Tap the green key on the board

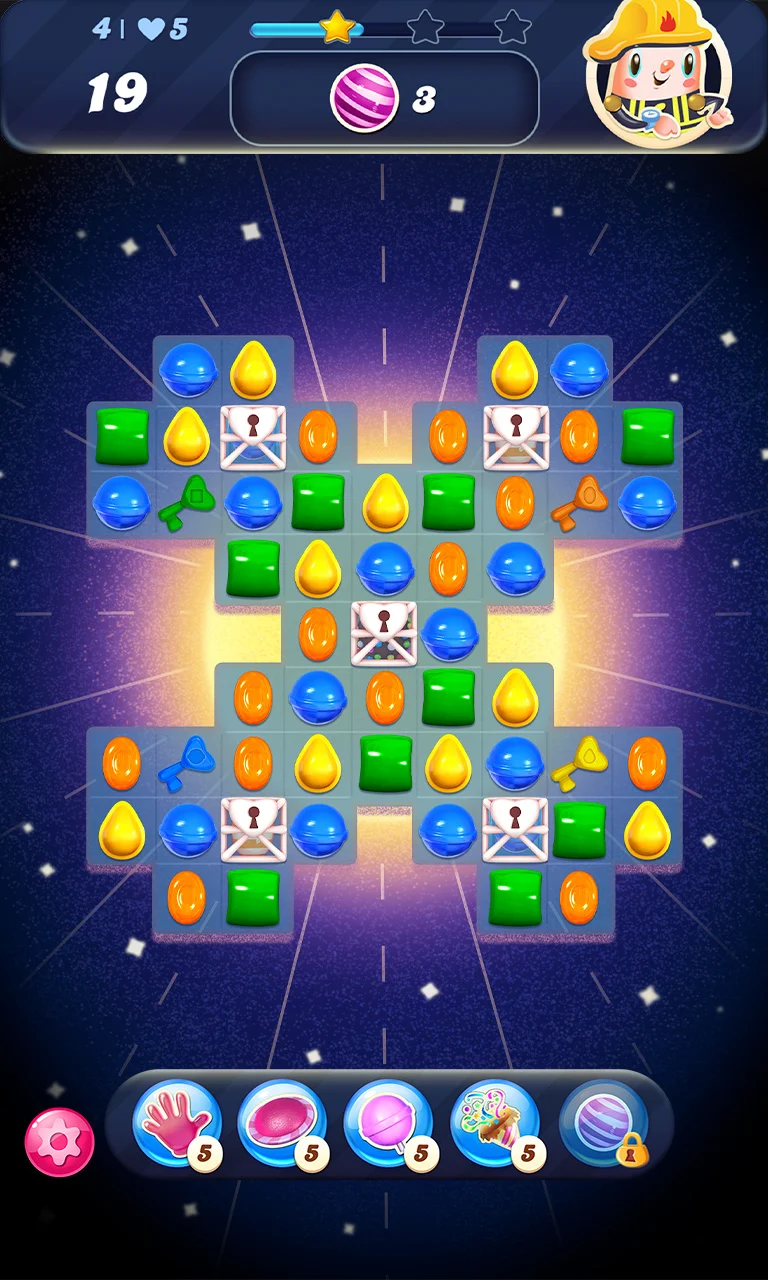pos(186,502)
